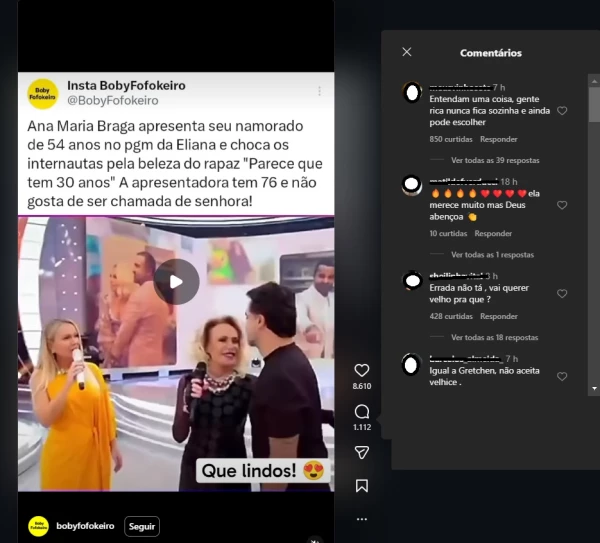Image resolution: width=600 pixels, height=543 pixels.
Task: Reply to comment with 428 curtidas
Action: point(499,316)
